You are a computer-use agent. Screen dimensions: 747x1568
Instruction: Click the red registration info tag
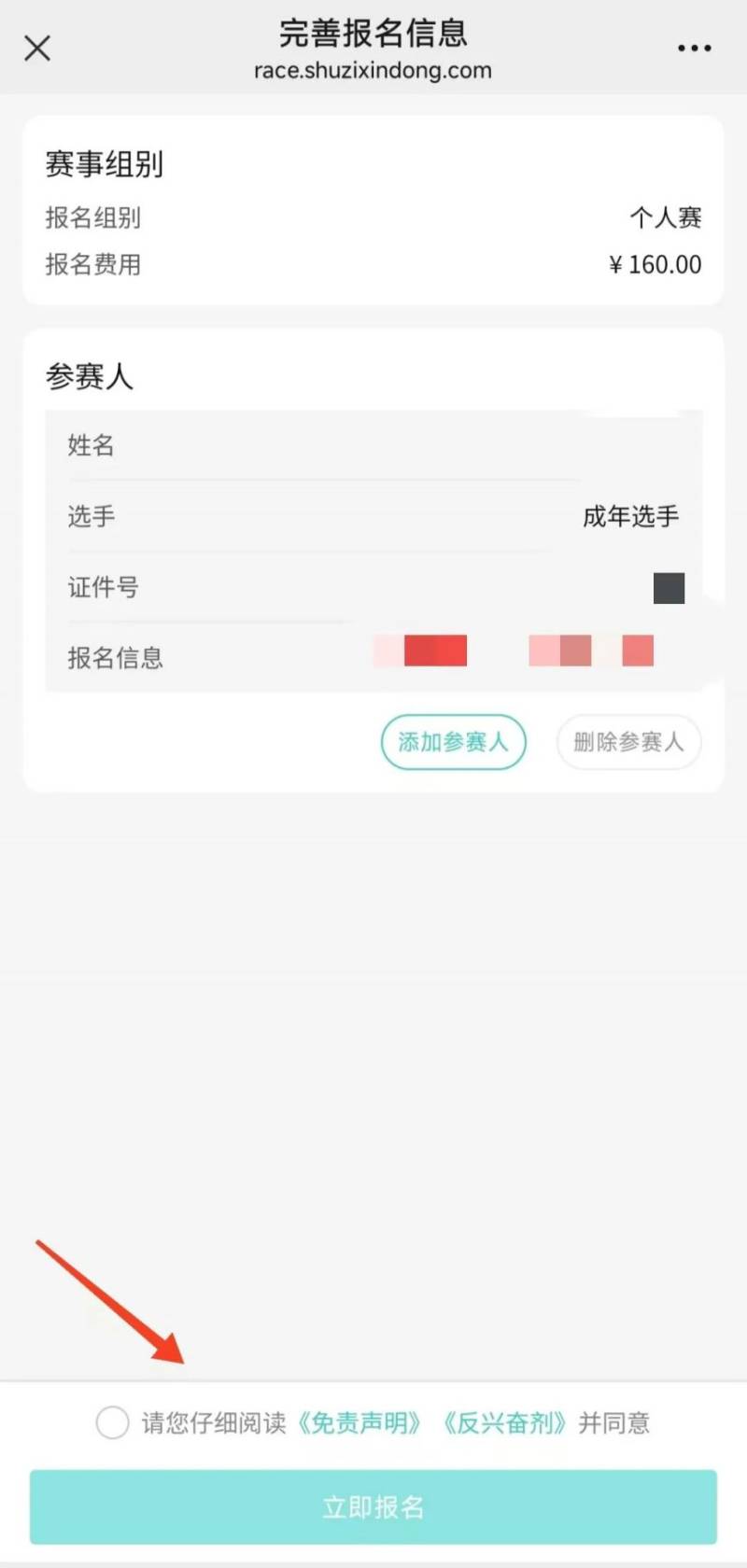(435, 651)
